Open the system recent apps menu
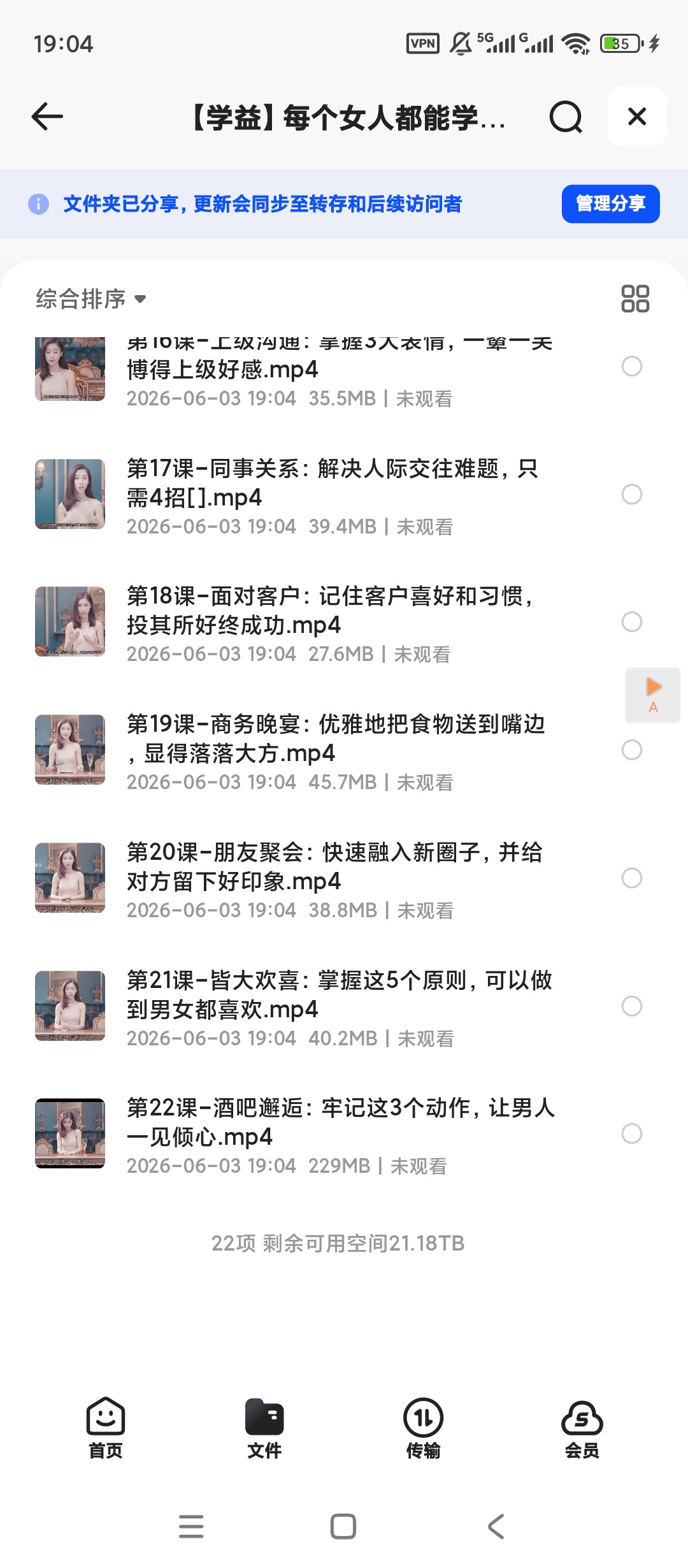Image resolution: width=688 pixels, height=1568 pixels. pos(191,1527)
